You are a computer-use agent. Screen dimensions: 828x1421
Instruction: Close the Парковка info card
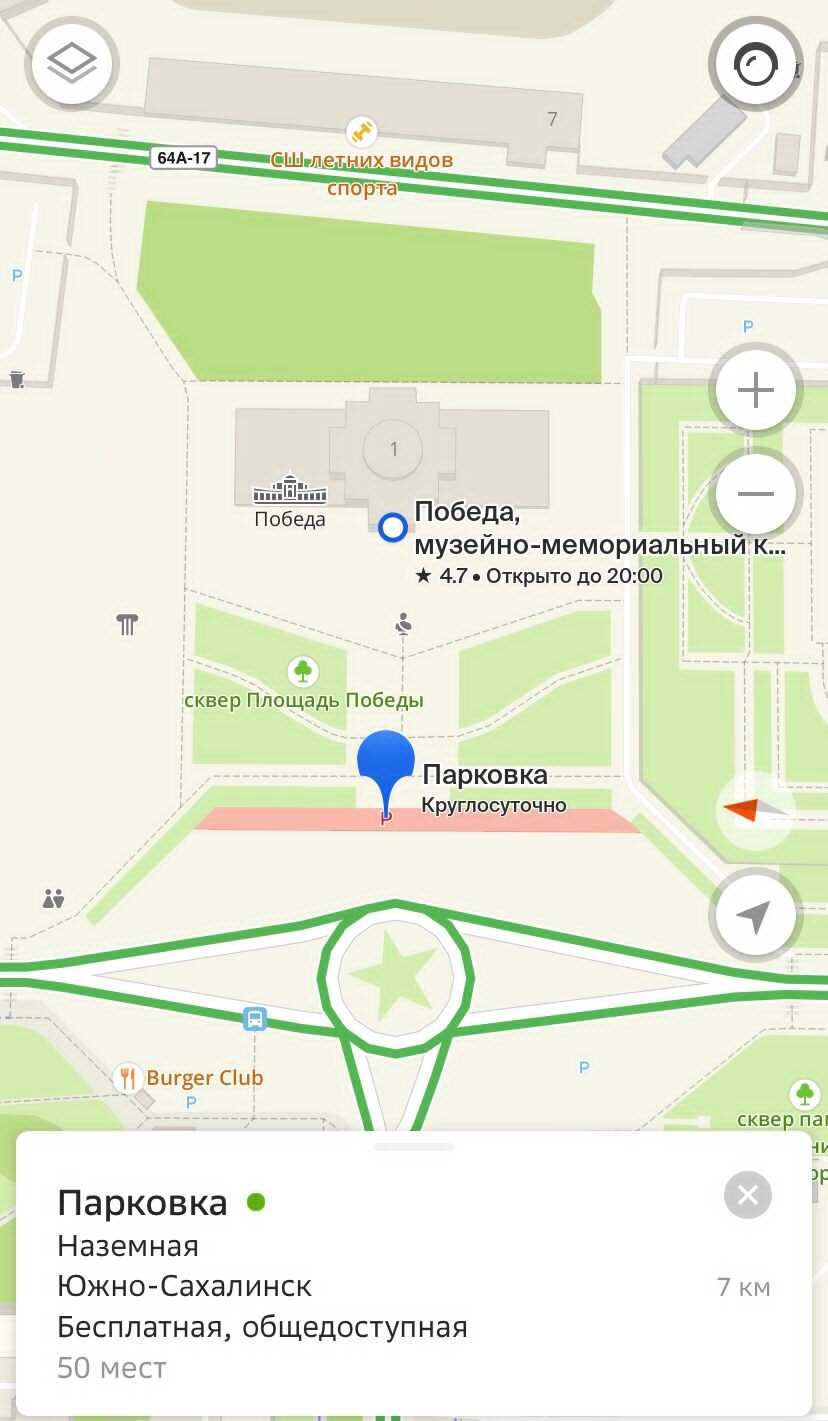[747, 1194]
